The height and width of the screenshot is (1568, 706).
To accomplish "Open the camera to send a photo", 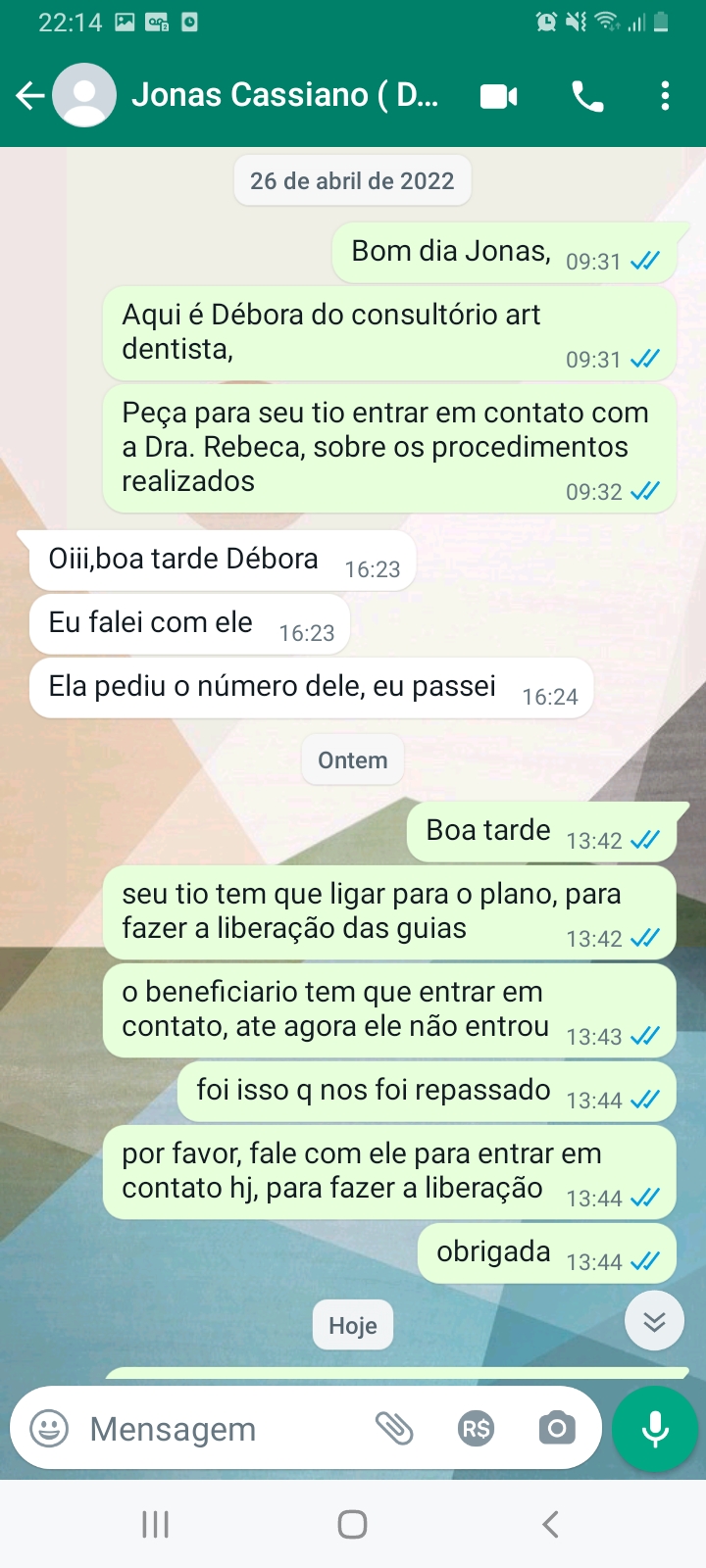I will (x=556, y=1429).
